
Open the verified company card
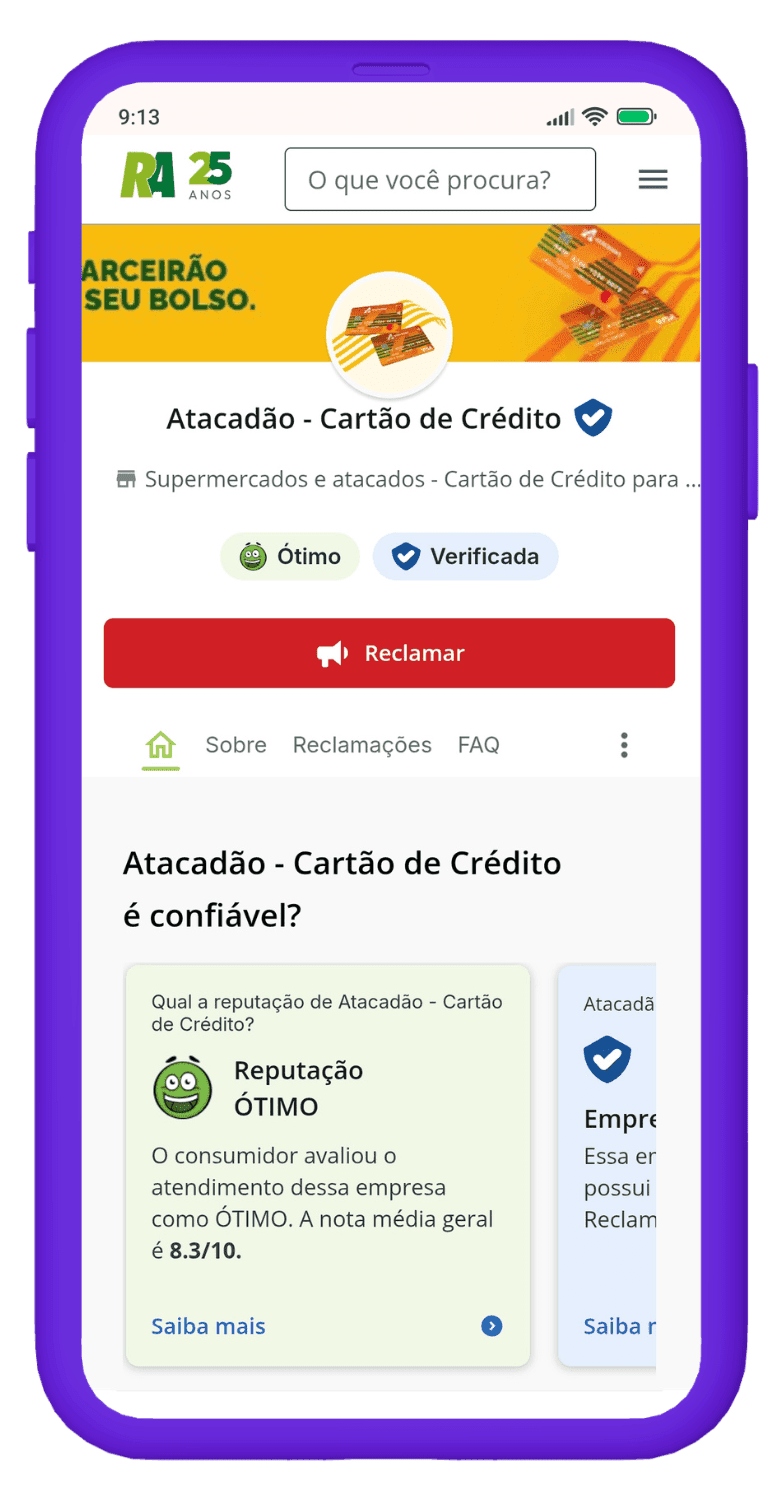pos(607,1165)
